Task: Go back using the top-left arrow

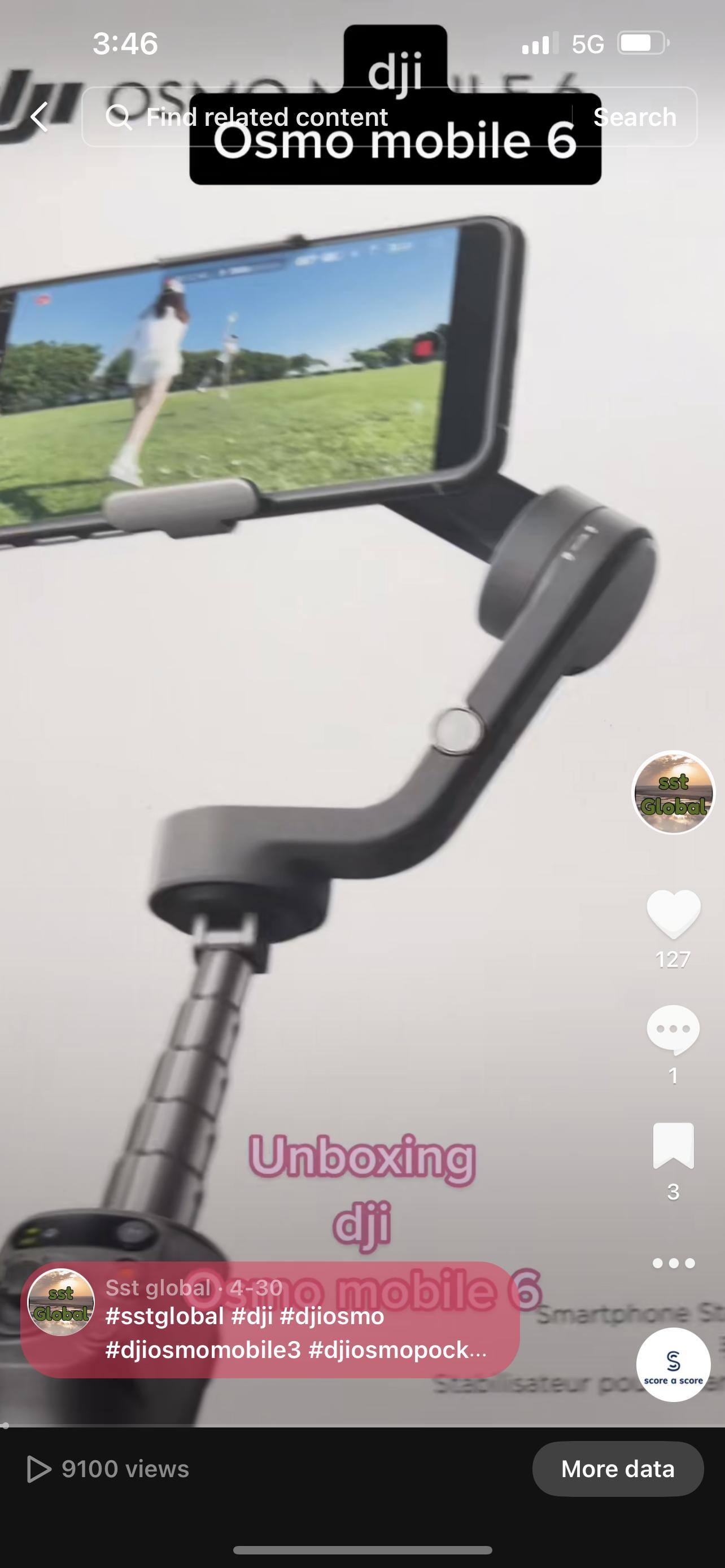Action: pos(40,117)
